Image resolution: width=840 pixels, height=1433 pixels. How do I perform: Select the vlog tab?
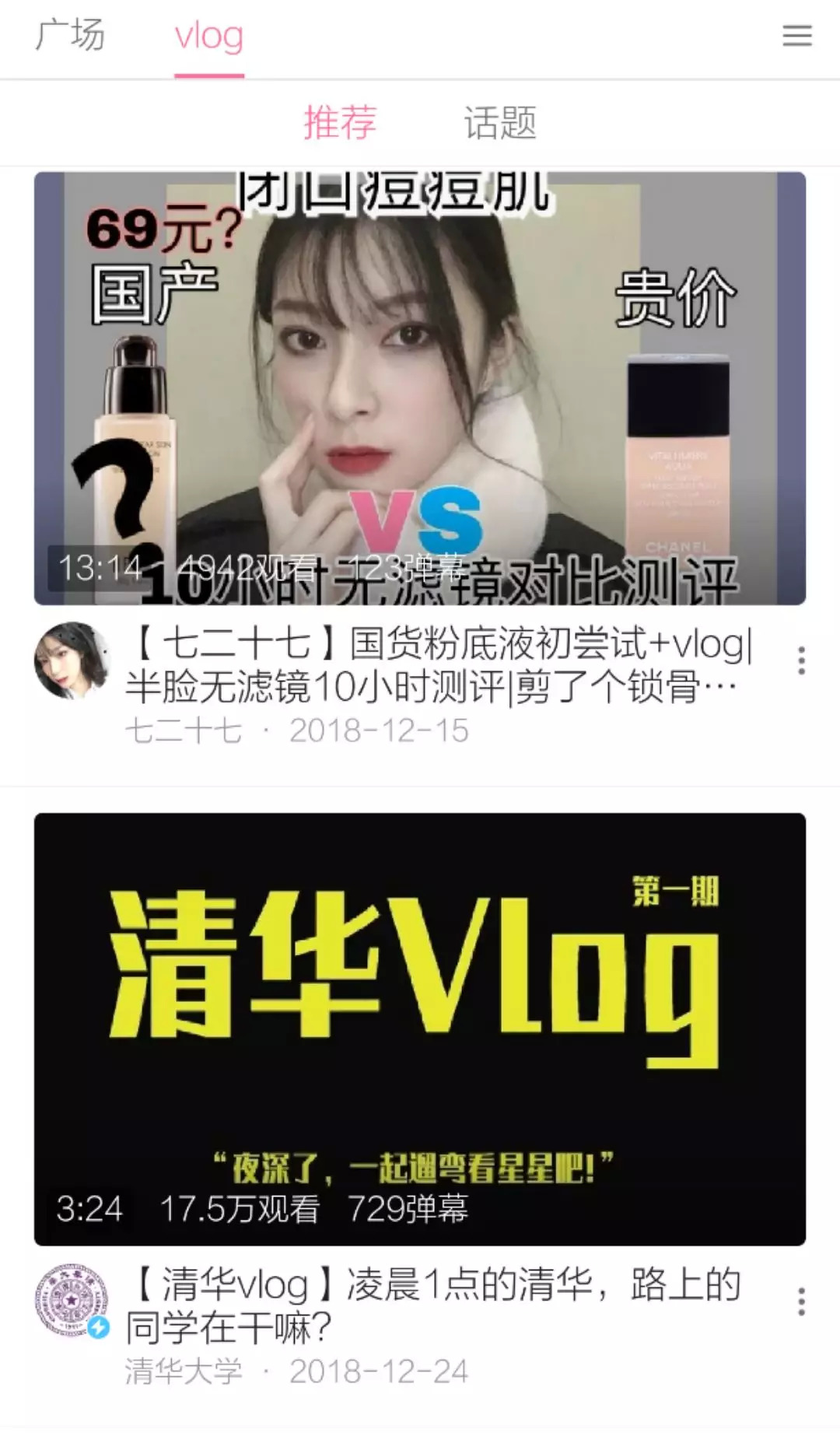(x=208, y=36)
